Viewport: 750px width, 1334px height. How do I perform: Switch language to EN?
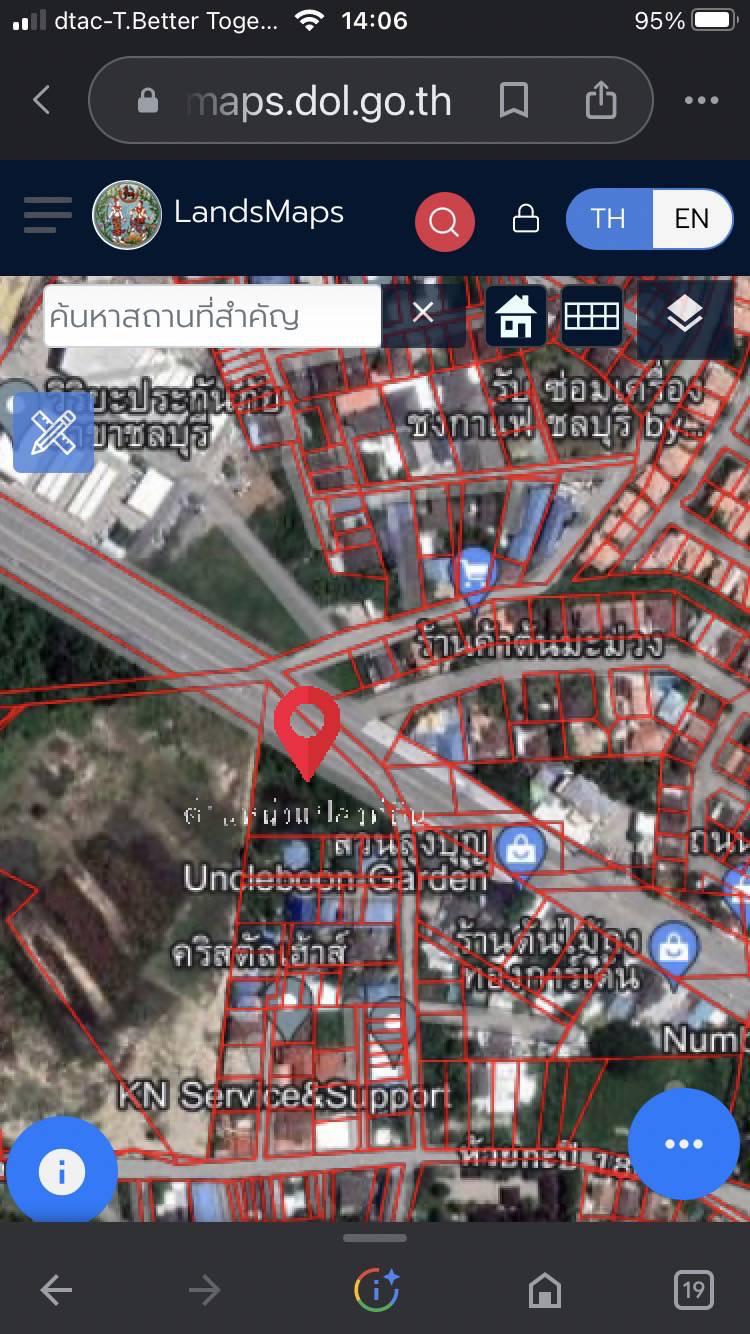click(692, 218)
